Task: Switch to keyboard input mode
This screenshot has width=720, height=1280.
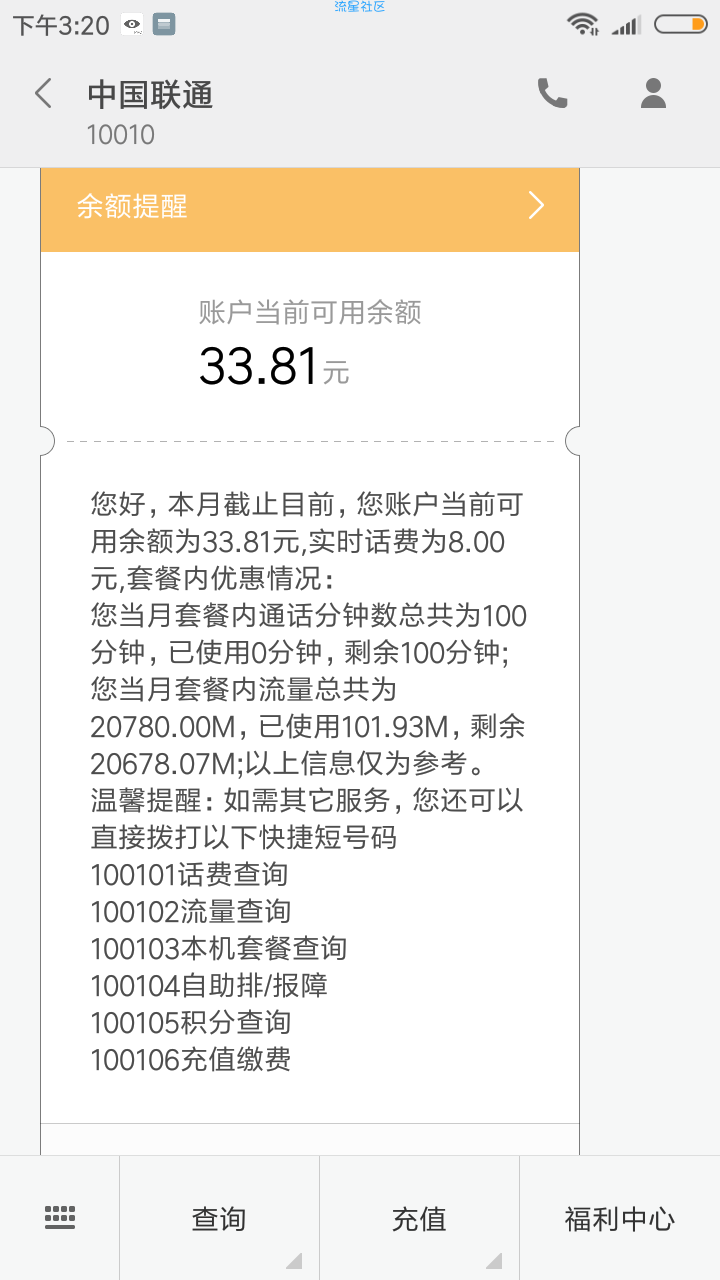Action: coord(60,1217)
